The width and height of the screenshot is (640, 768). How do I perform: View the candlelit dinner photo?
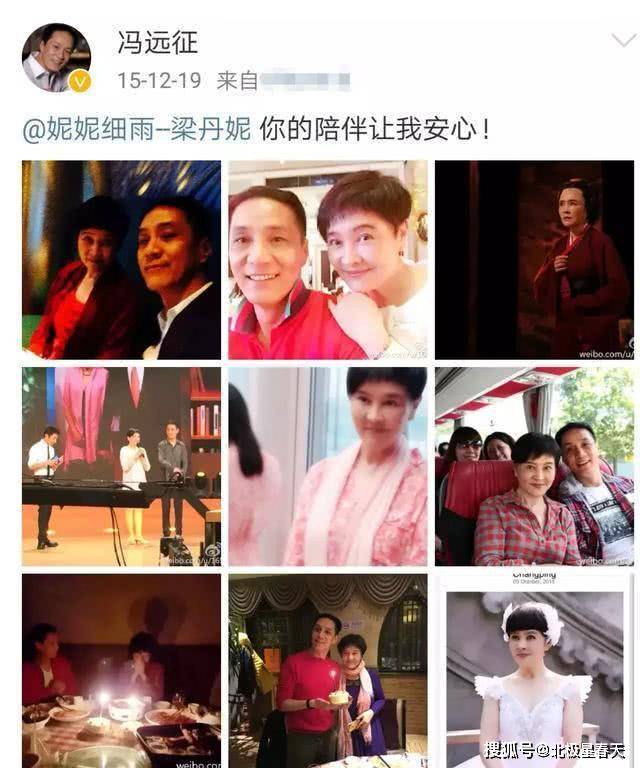[x=121, y=670]
